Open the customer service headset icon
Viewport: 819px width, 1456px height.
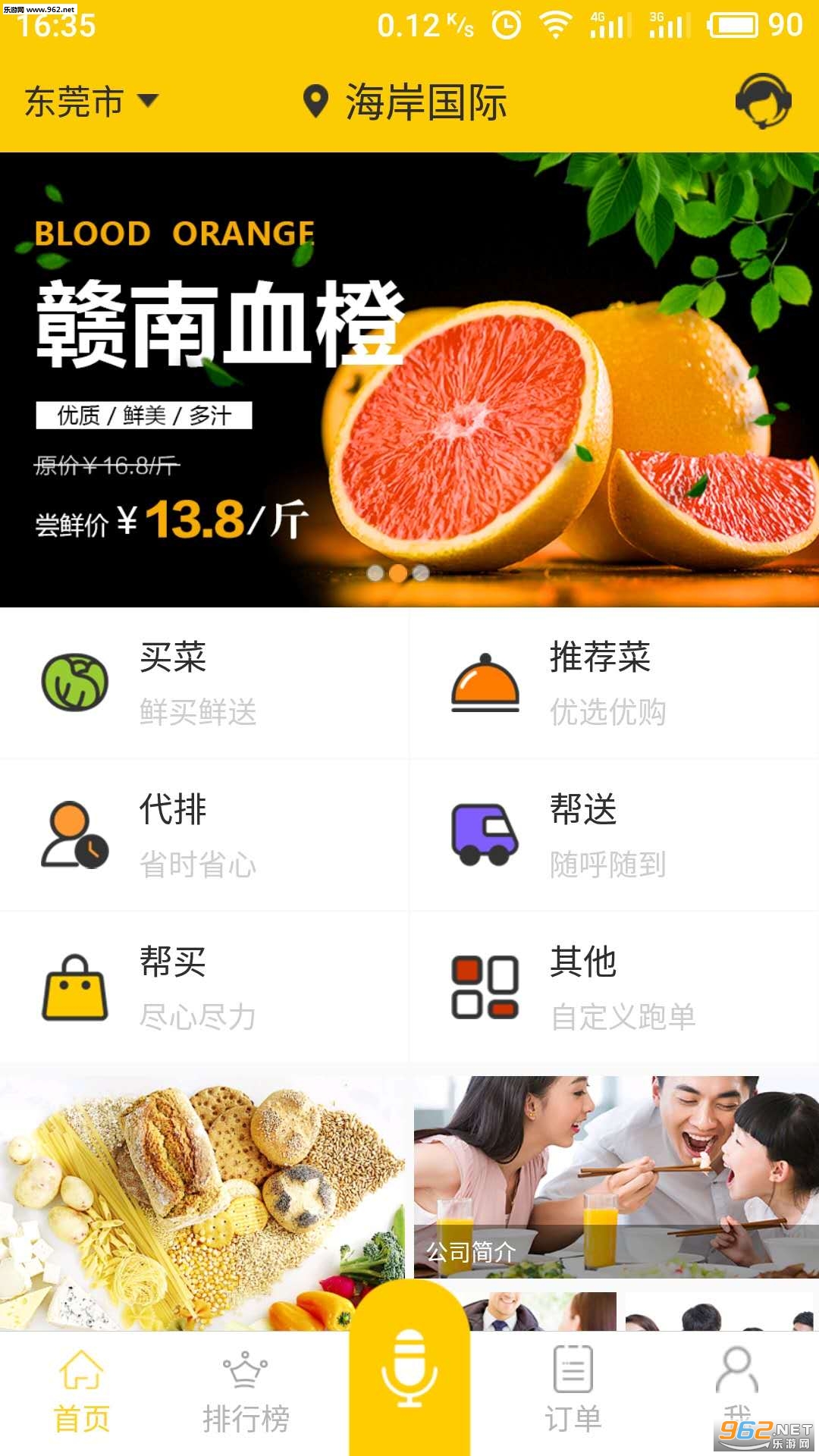coord(763,101)
